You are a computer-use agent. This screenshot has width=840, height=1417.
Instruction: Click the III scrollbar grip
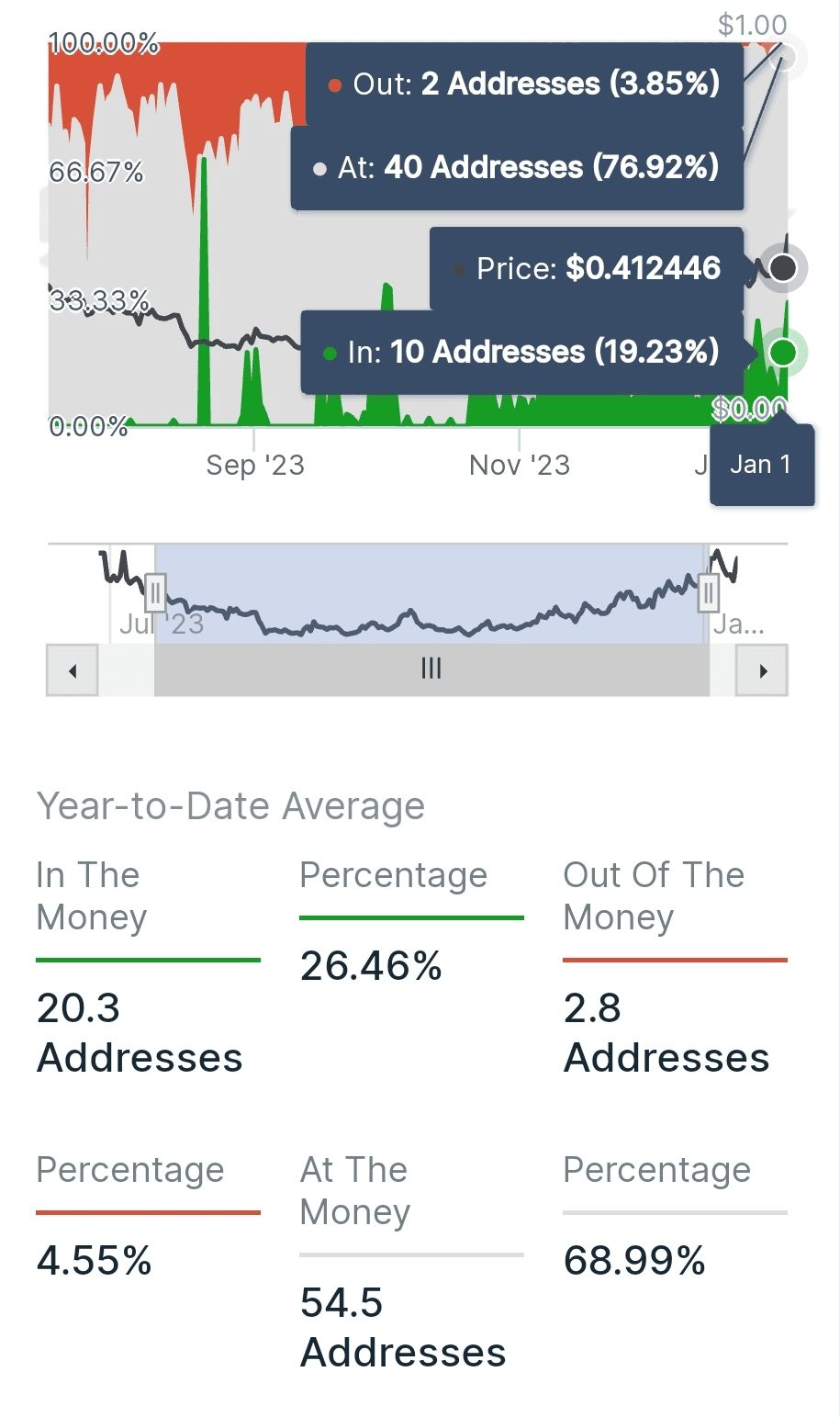point(431,669)
